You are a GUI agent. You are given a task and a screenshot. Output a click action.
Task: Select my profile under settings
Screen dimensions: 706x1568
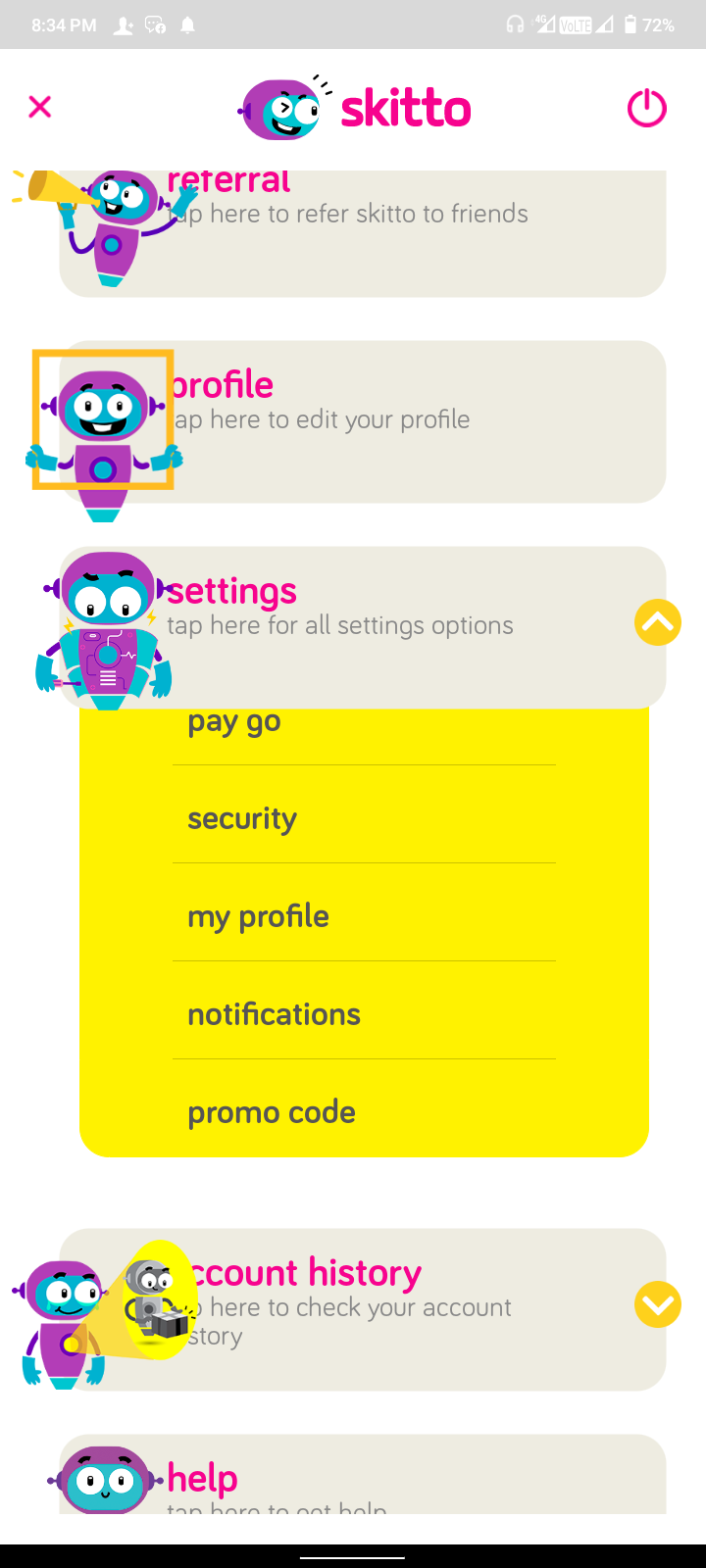point(363,916)
